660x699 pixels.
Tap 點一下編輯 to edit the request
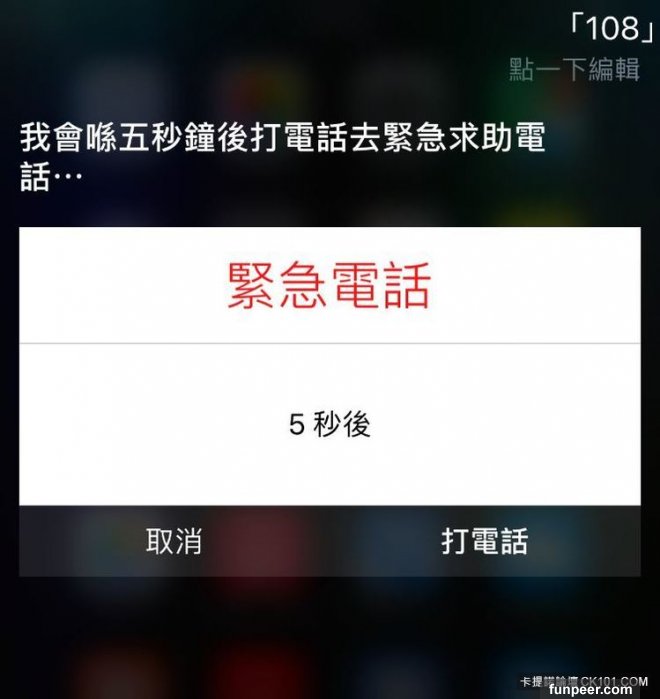[573, 71]
